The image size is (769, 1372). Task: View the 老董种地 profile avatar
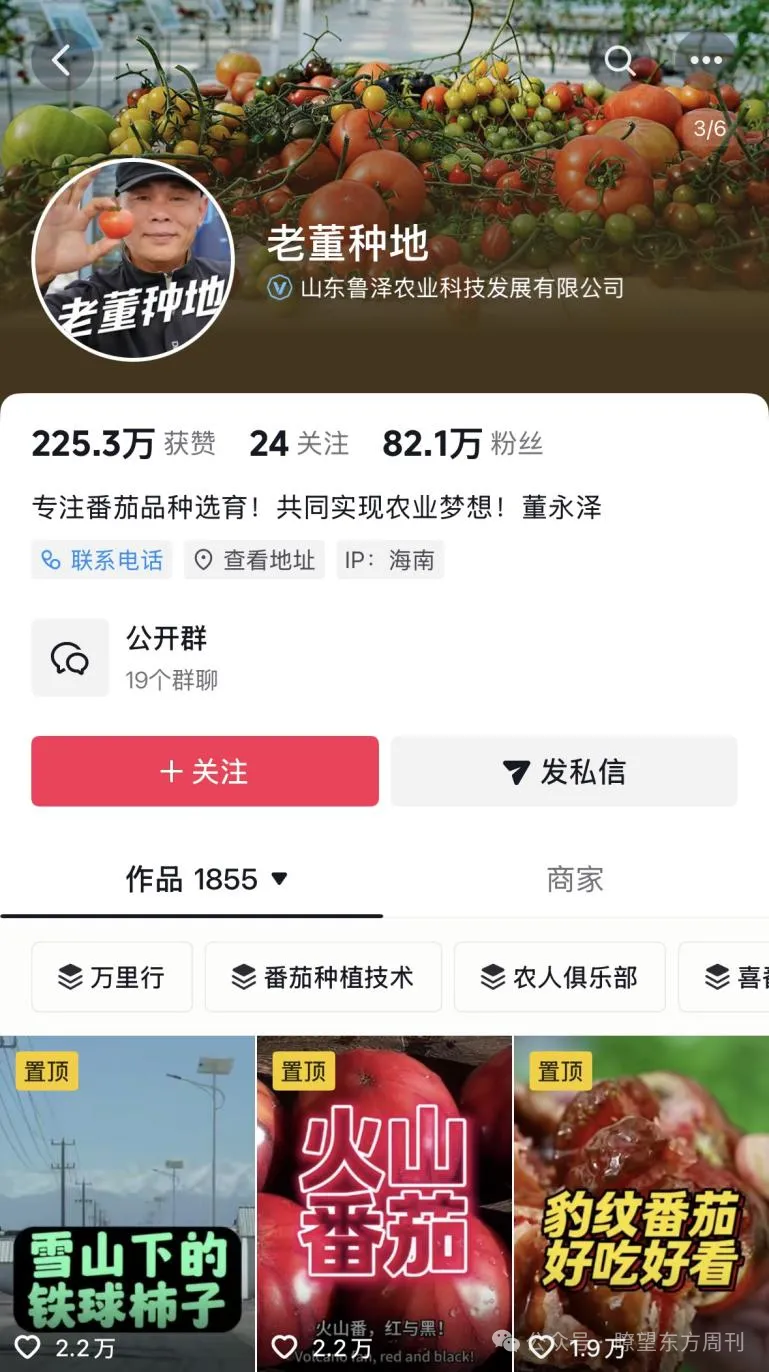[133, 260]
